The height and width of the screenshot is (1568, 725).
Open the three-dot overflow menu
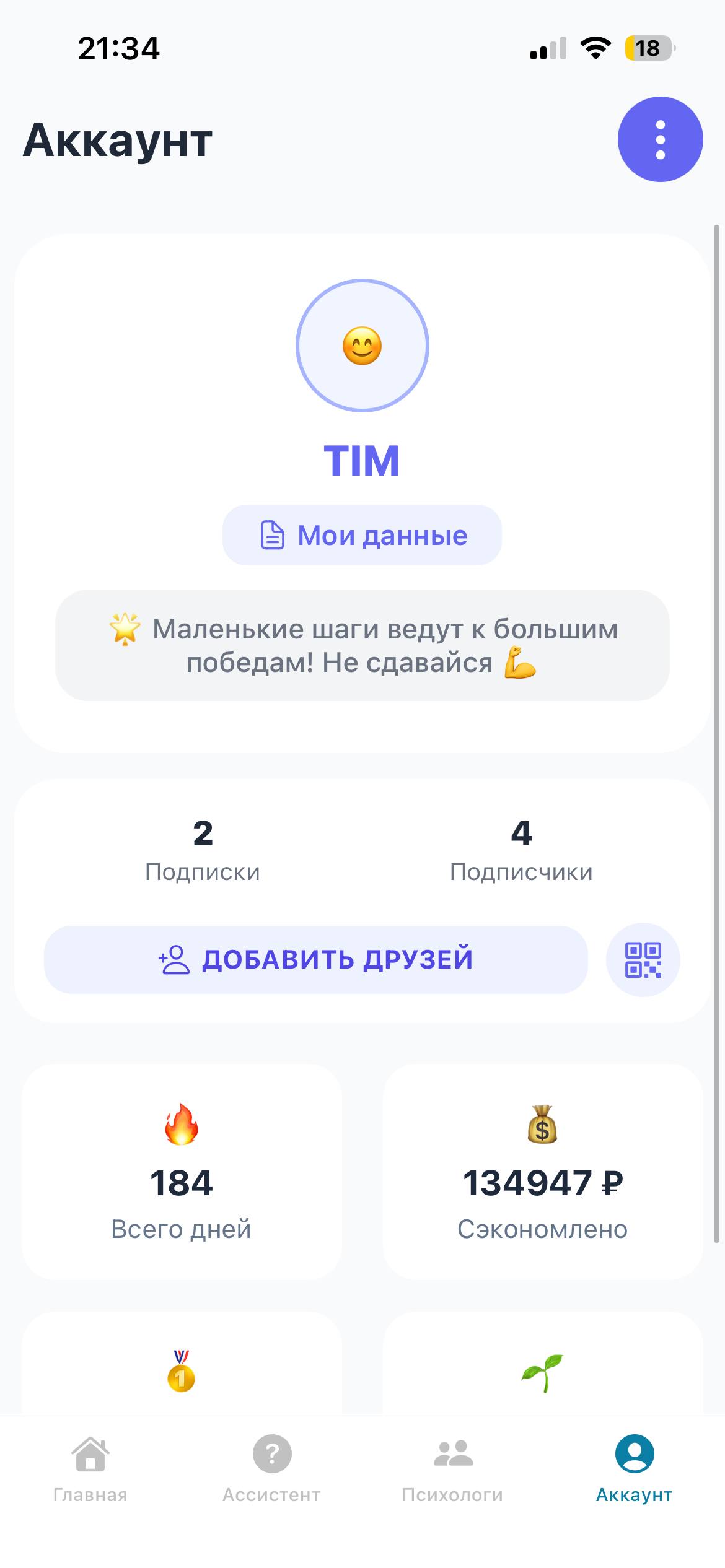click(x=660, y=139)
